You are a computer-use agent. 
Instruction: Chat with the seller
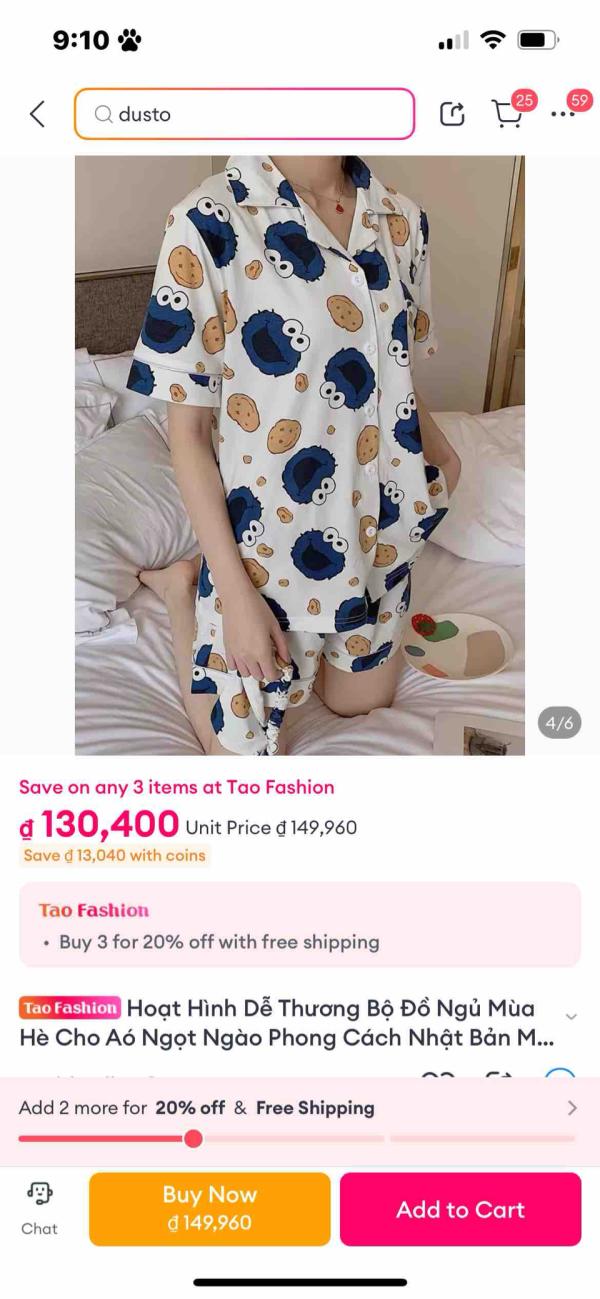[x=40, y=1208]
